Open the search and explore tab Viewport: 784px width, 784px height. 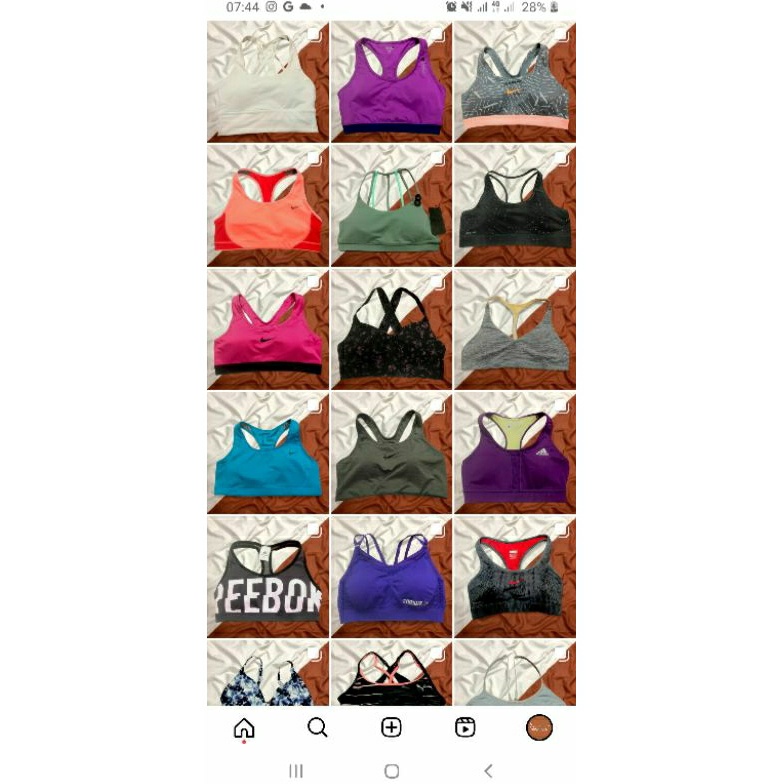318,728
